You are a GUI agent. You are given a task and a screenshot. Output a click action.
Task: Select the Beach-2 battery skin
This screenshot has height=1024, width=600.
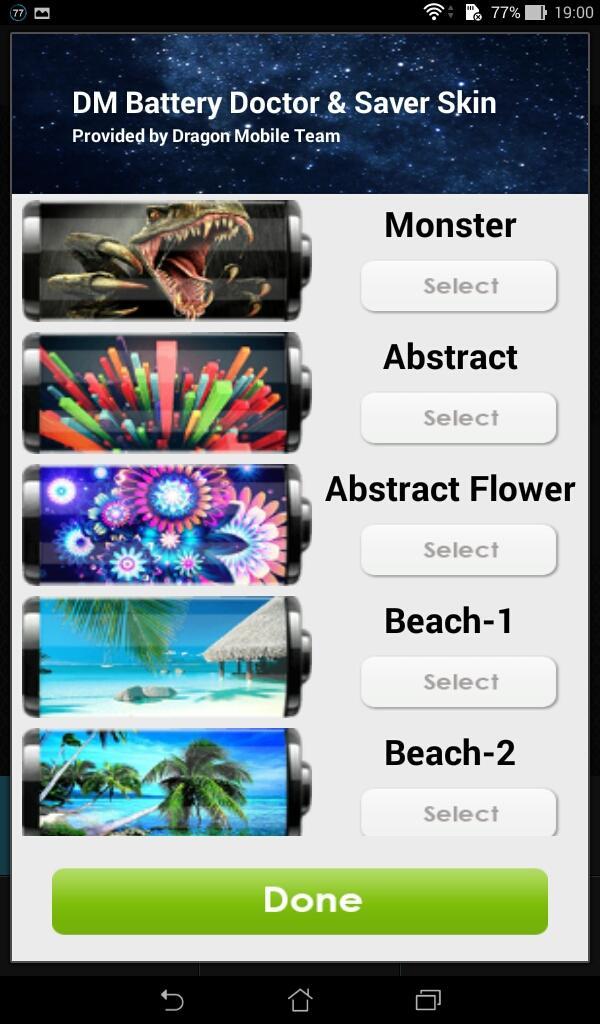(x=458, y=812)
